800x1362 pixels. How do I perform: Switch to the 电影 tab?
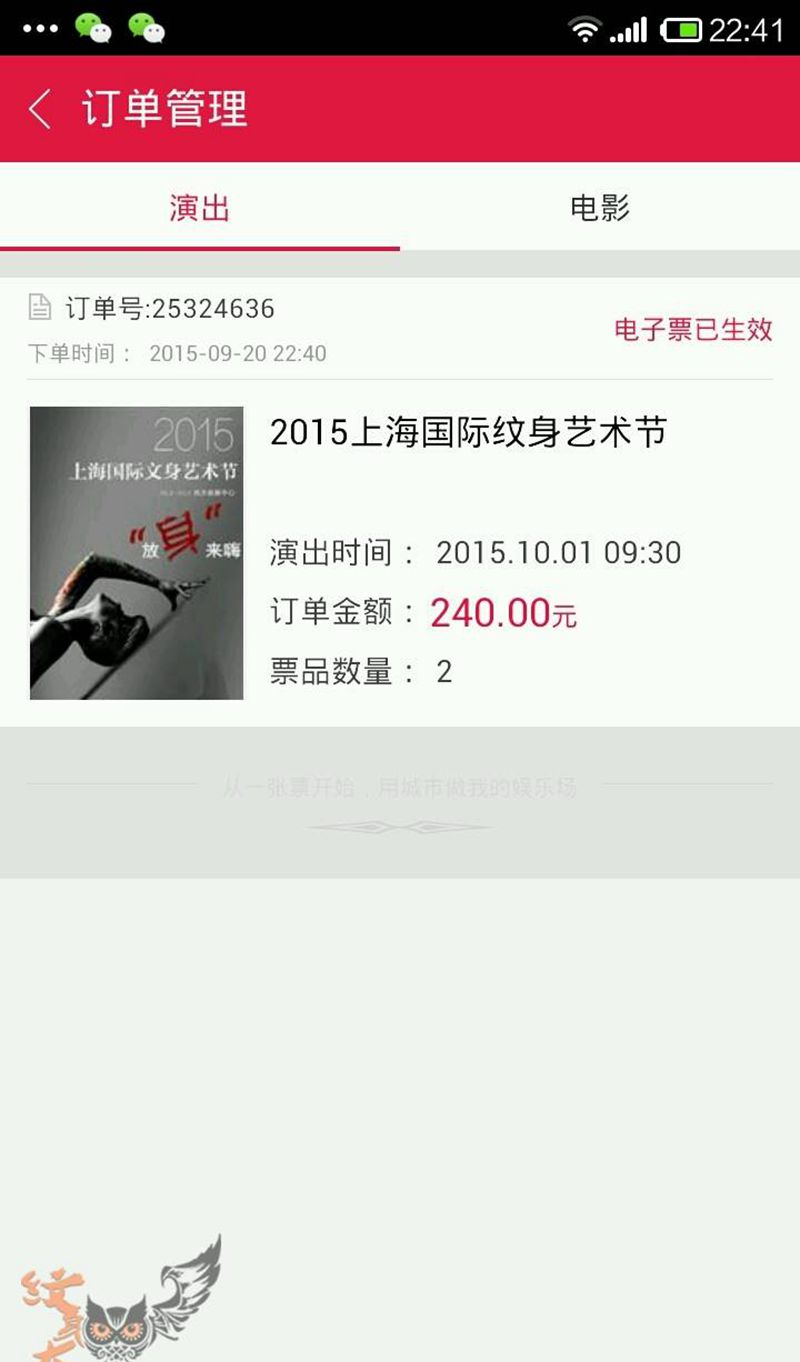click(600, 208)
